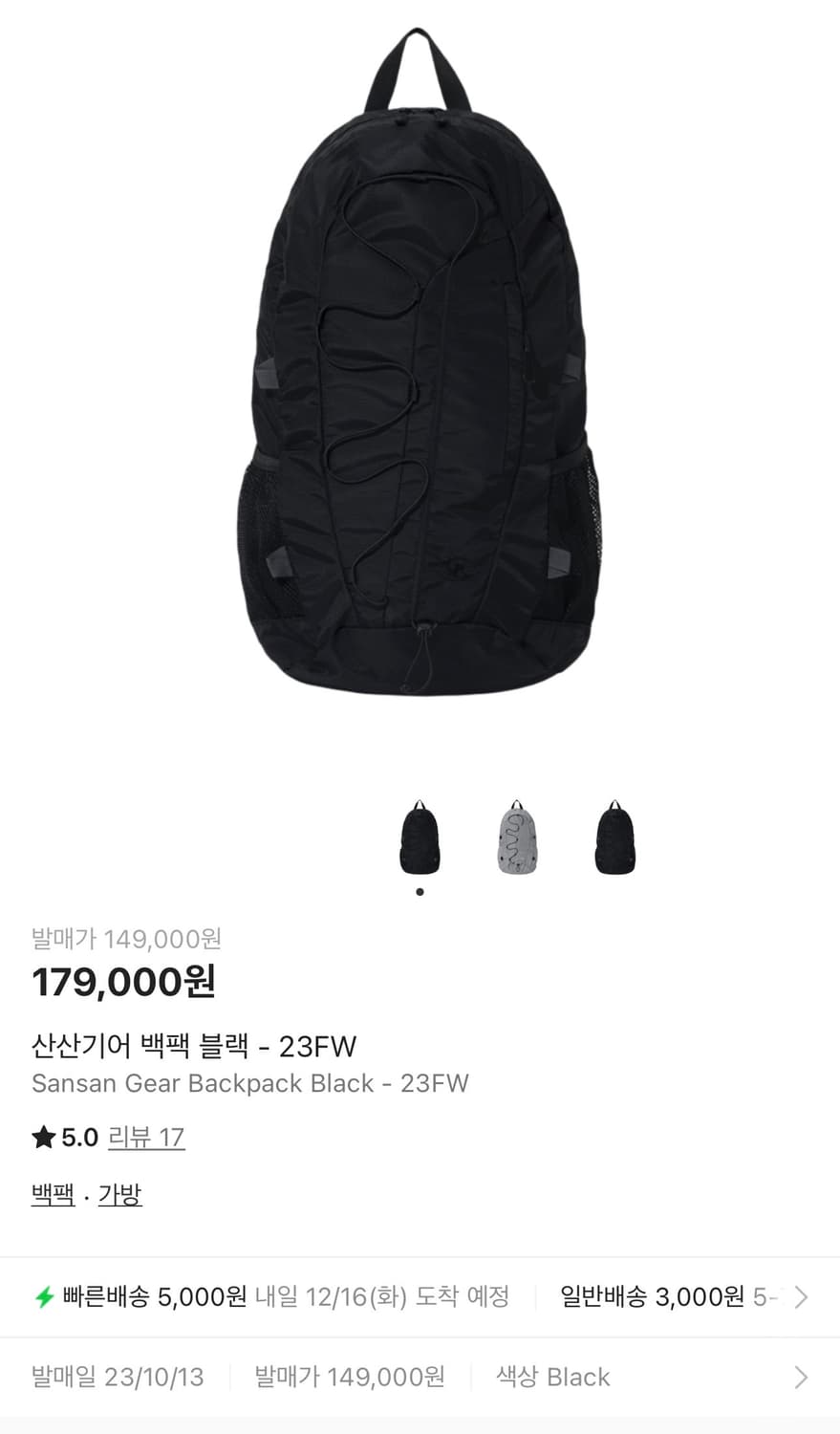Click the carousel pagination dot
The height and width of the screenshot is (1434, 840).
pos(419,891)
